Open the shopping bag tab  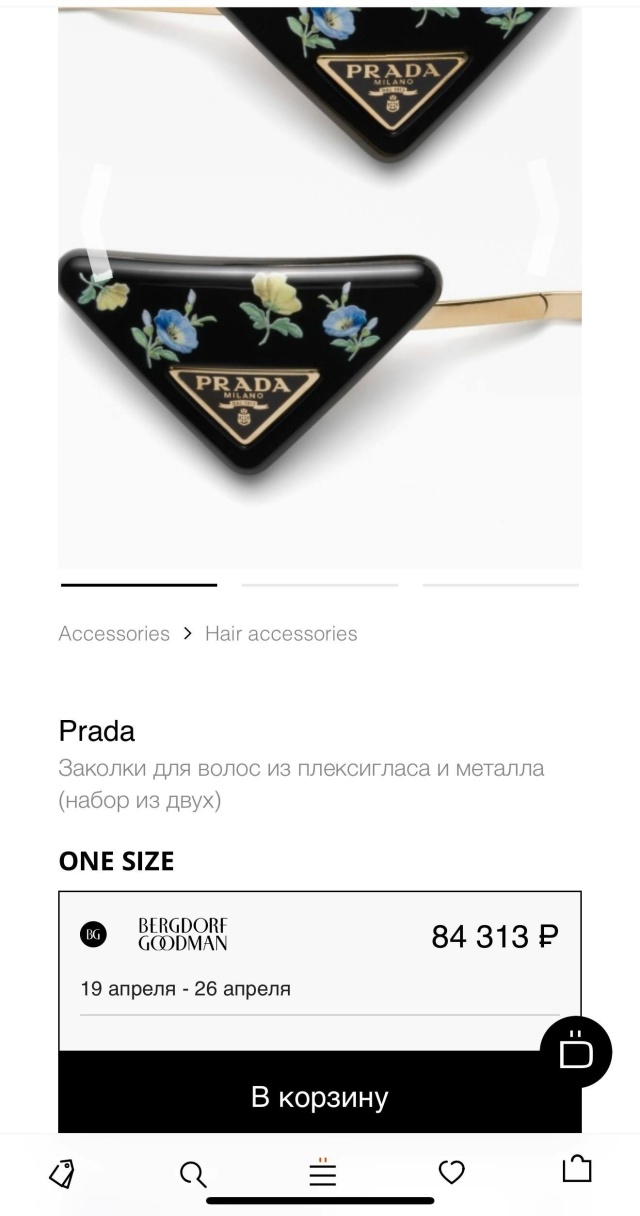577,1170
